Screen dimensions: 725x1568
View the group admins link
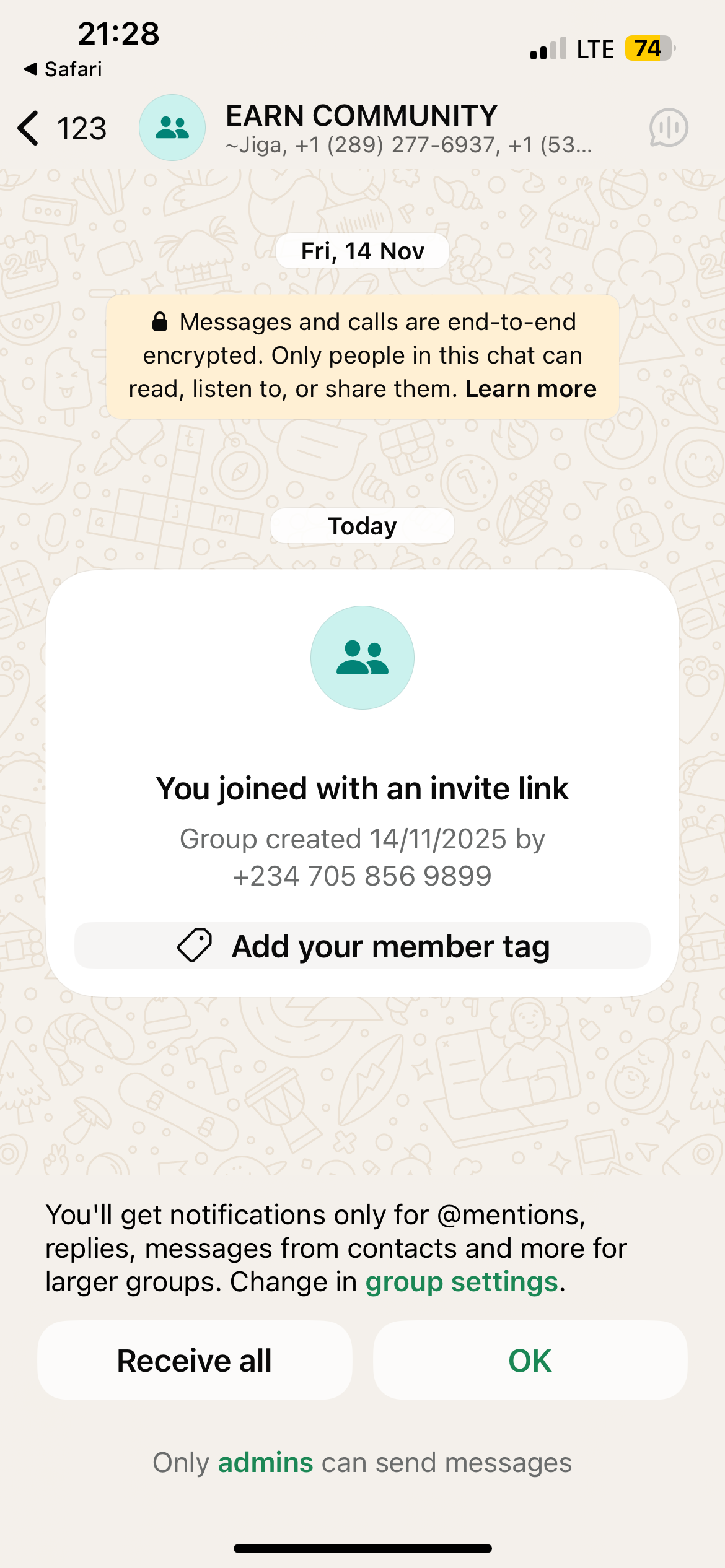tap(265, 1463)
